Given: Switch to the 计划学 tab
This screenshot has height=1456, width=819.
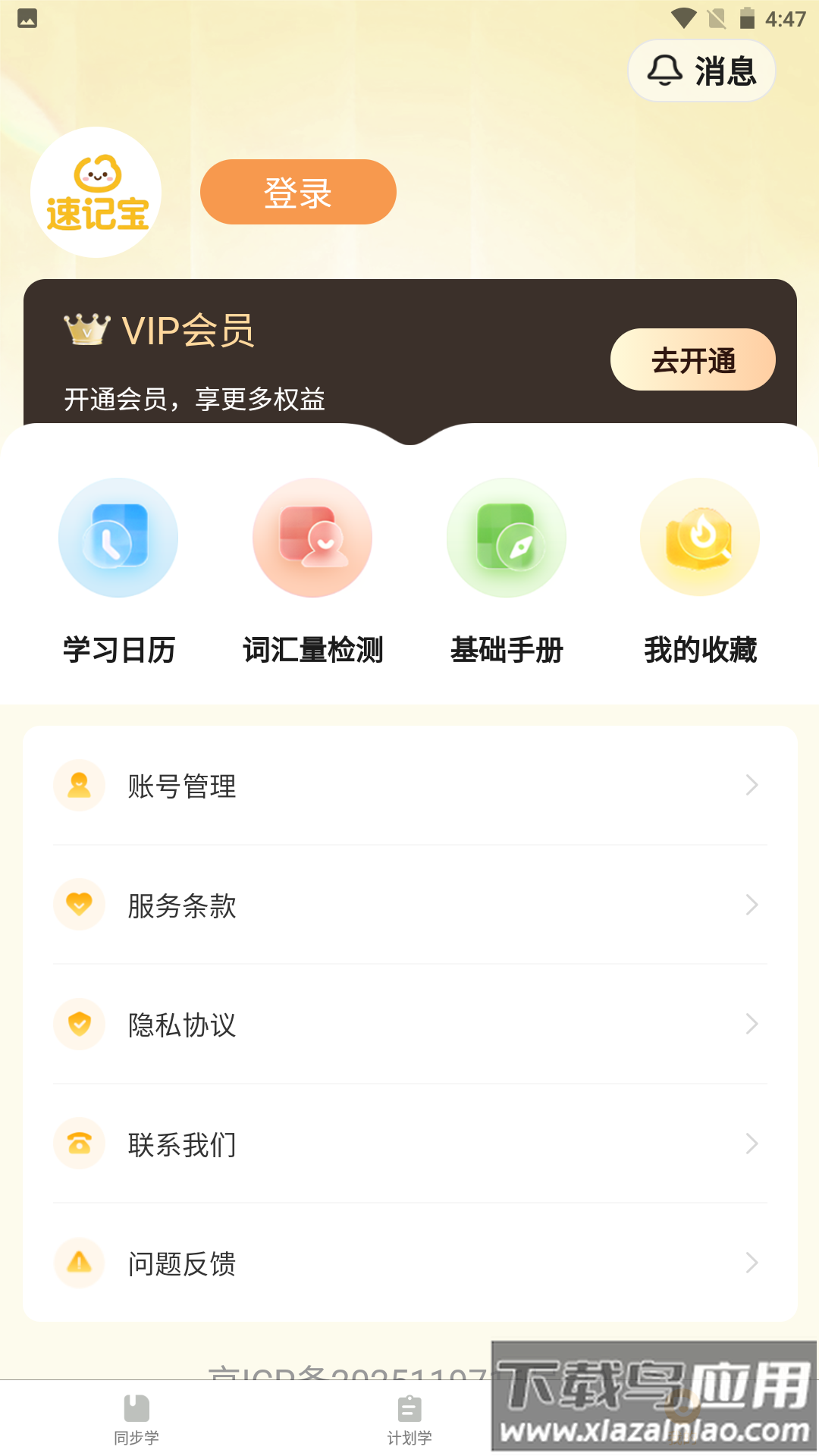Looking at the screenshot, I should point(409,1418).
